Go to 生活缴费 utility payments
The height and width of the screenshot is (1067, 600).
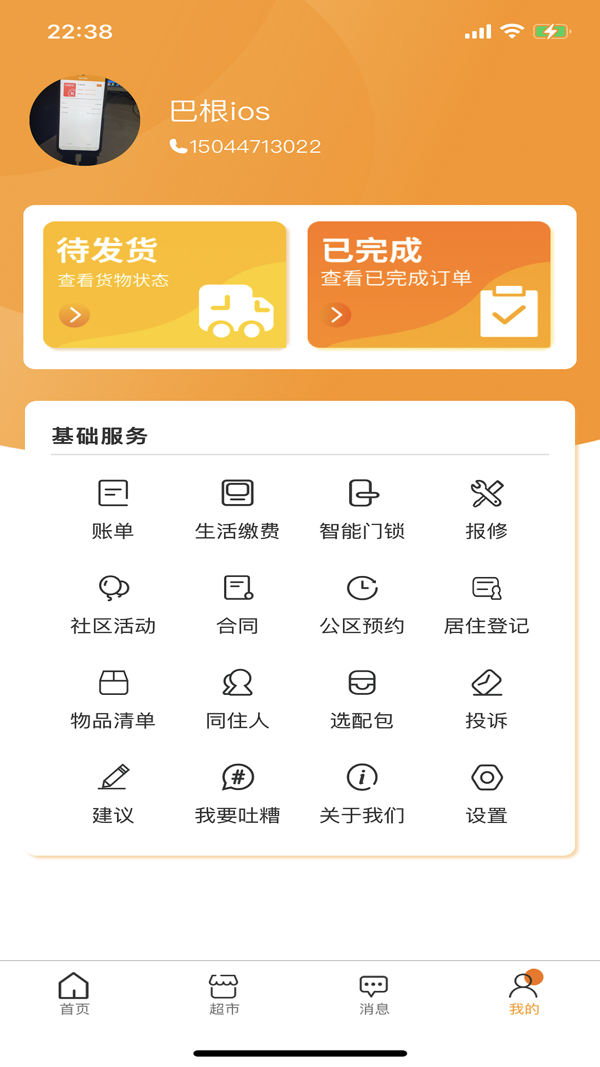pos(237,508)
